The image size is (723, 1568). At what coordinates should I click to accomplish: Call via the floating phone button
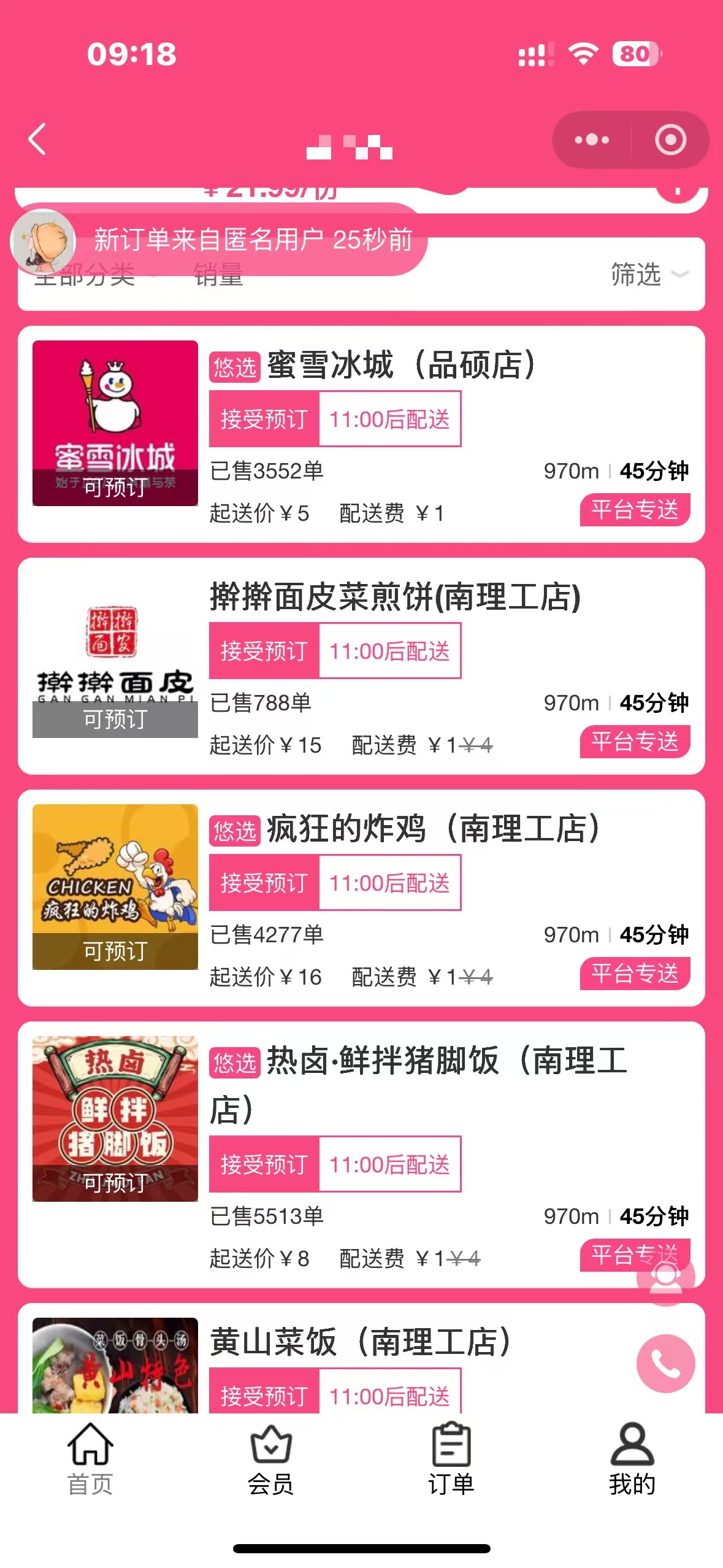point(665,1363)
